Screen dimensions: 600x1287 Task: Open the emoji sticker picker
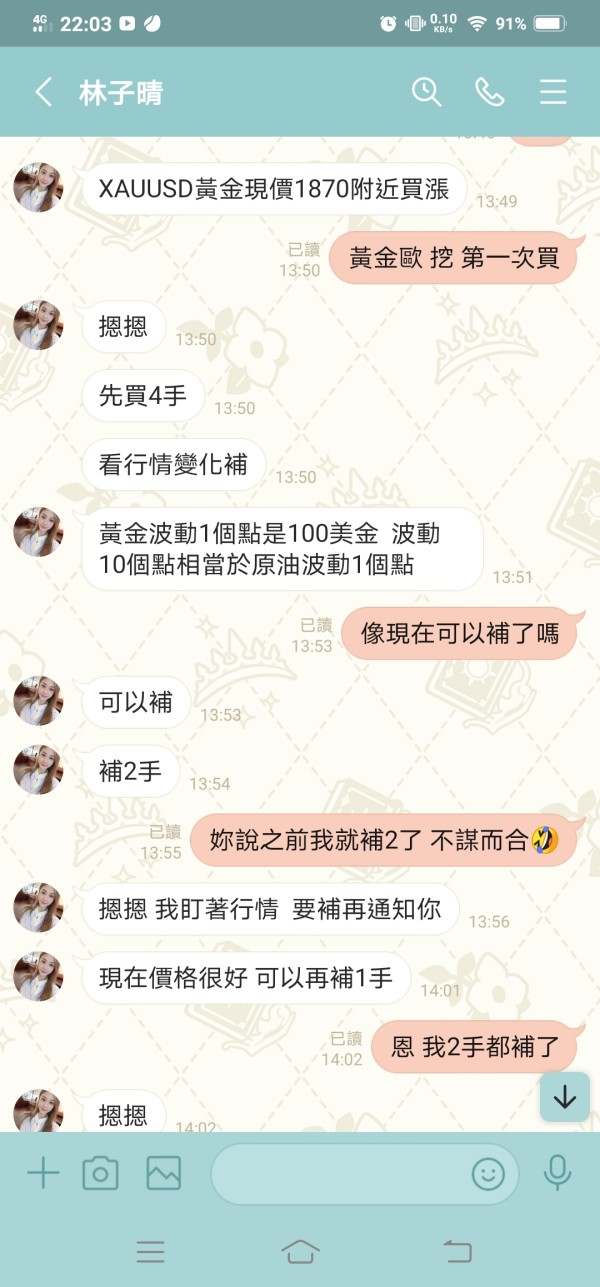[x=488, y=1173]
